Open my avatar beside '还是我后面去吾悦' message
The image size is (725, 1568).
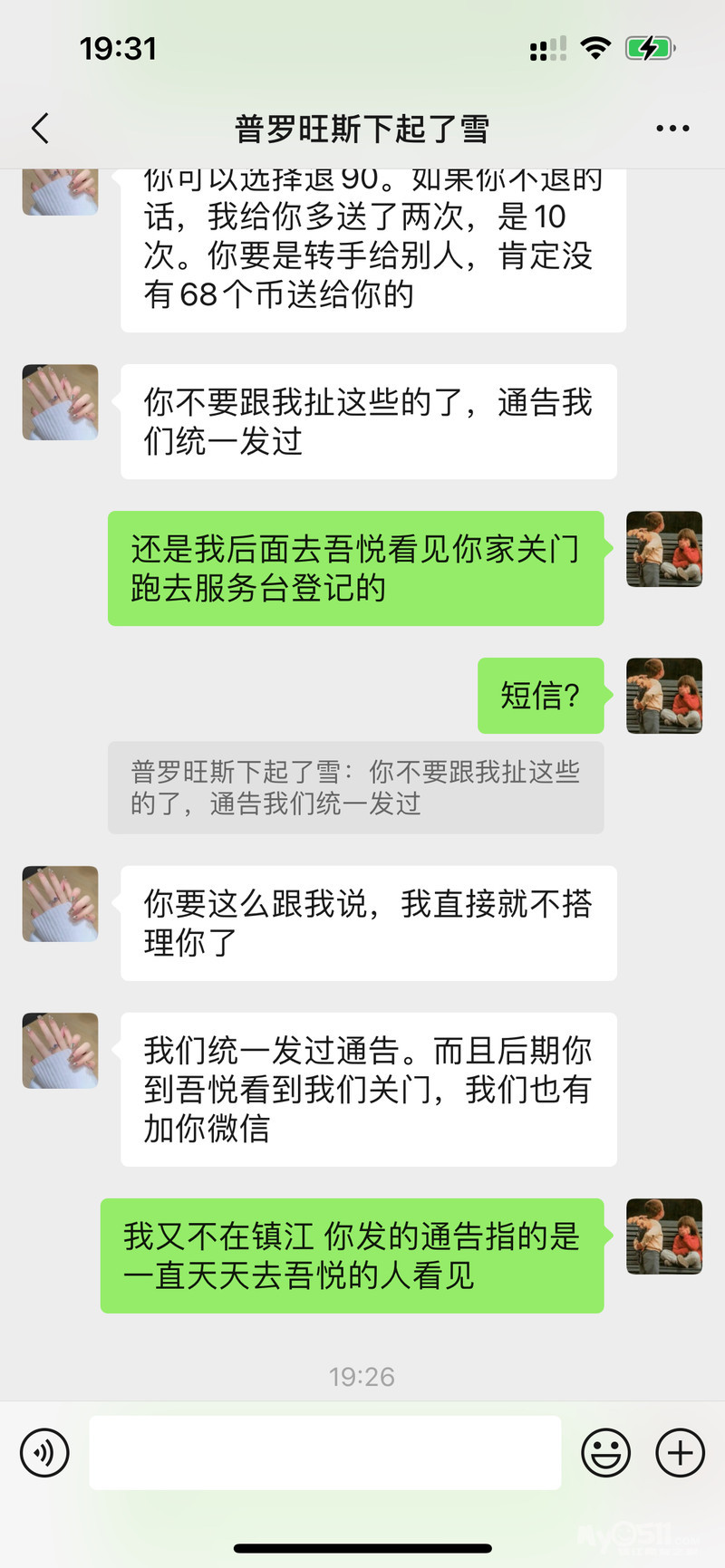(x=664, y=549)
